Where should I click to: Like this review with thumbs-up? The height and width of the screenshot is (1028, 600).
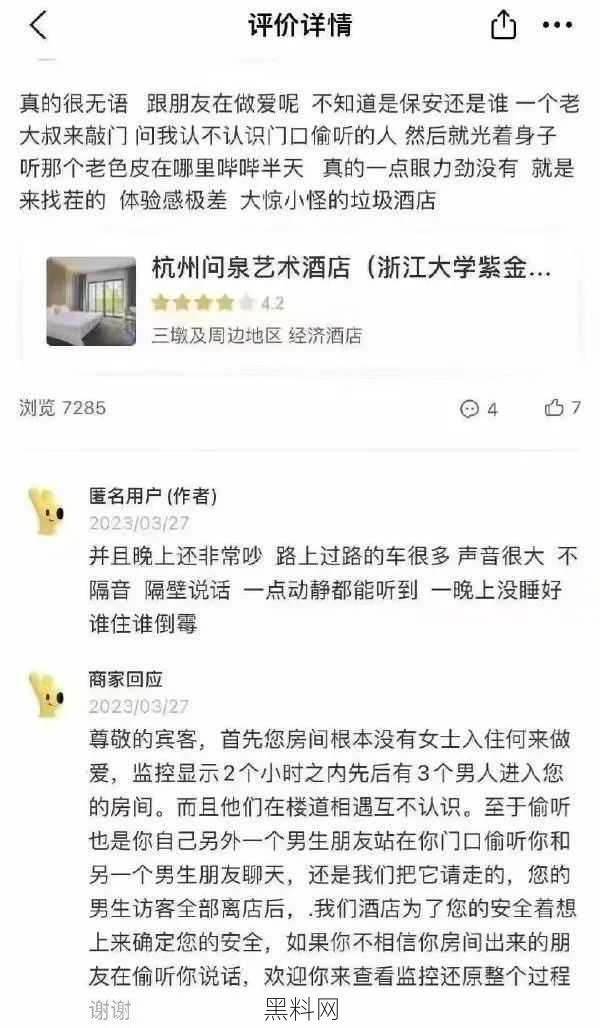(x=554, y=407)
